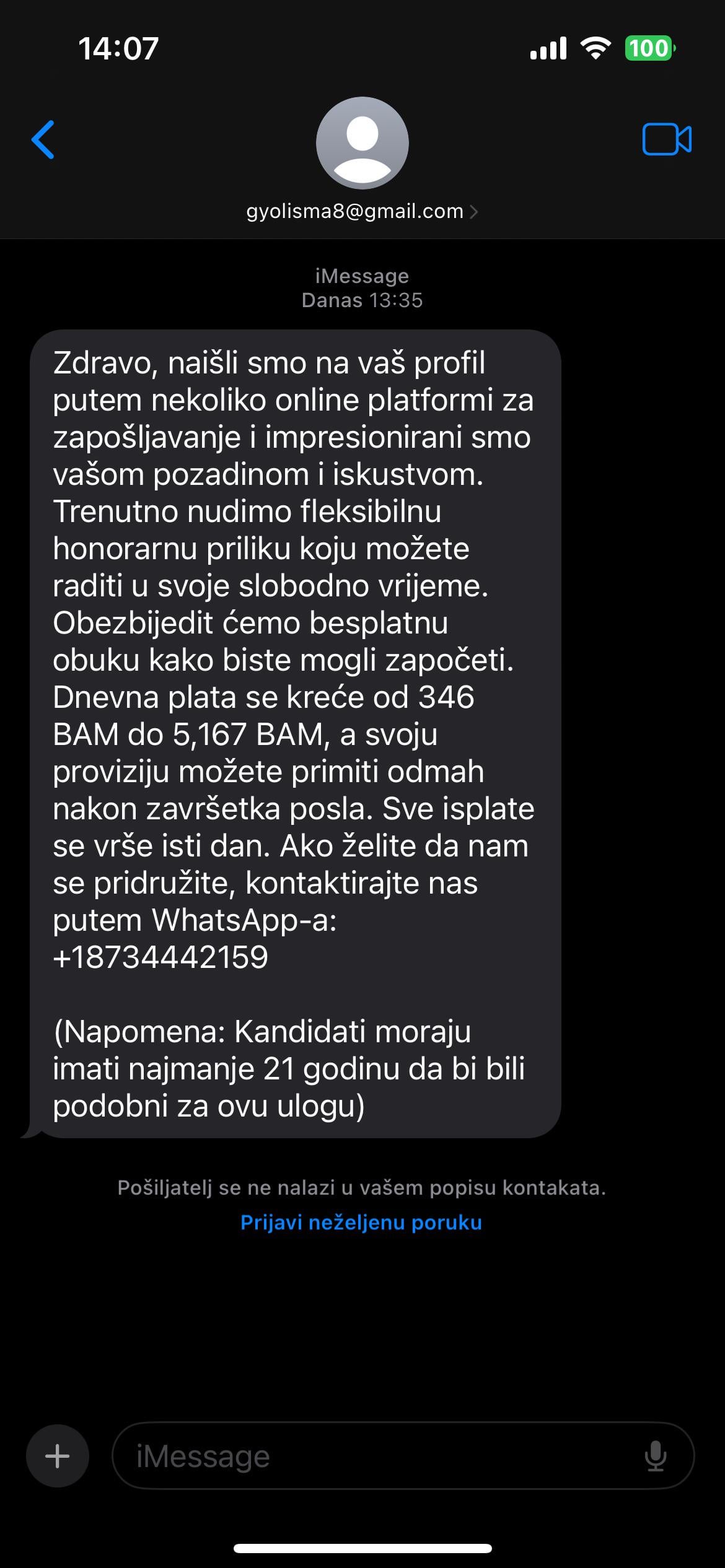Open contact details for gyolisma8@gmail.com
The height and width of the screenshot is (1568, 725).
point(362,211)
